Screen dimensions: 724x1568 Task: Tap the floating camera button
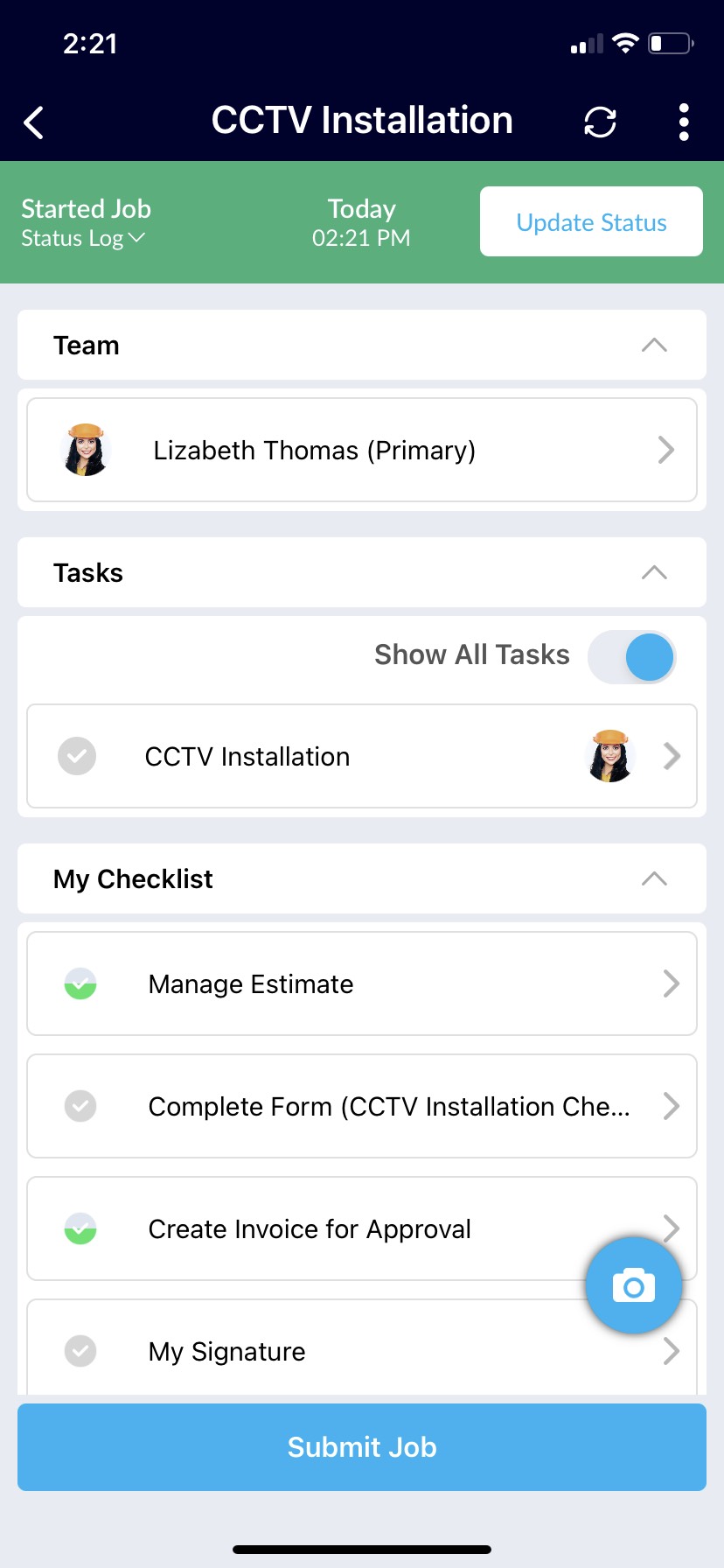(x=633, y=1286)
